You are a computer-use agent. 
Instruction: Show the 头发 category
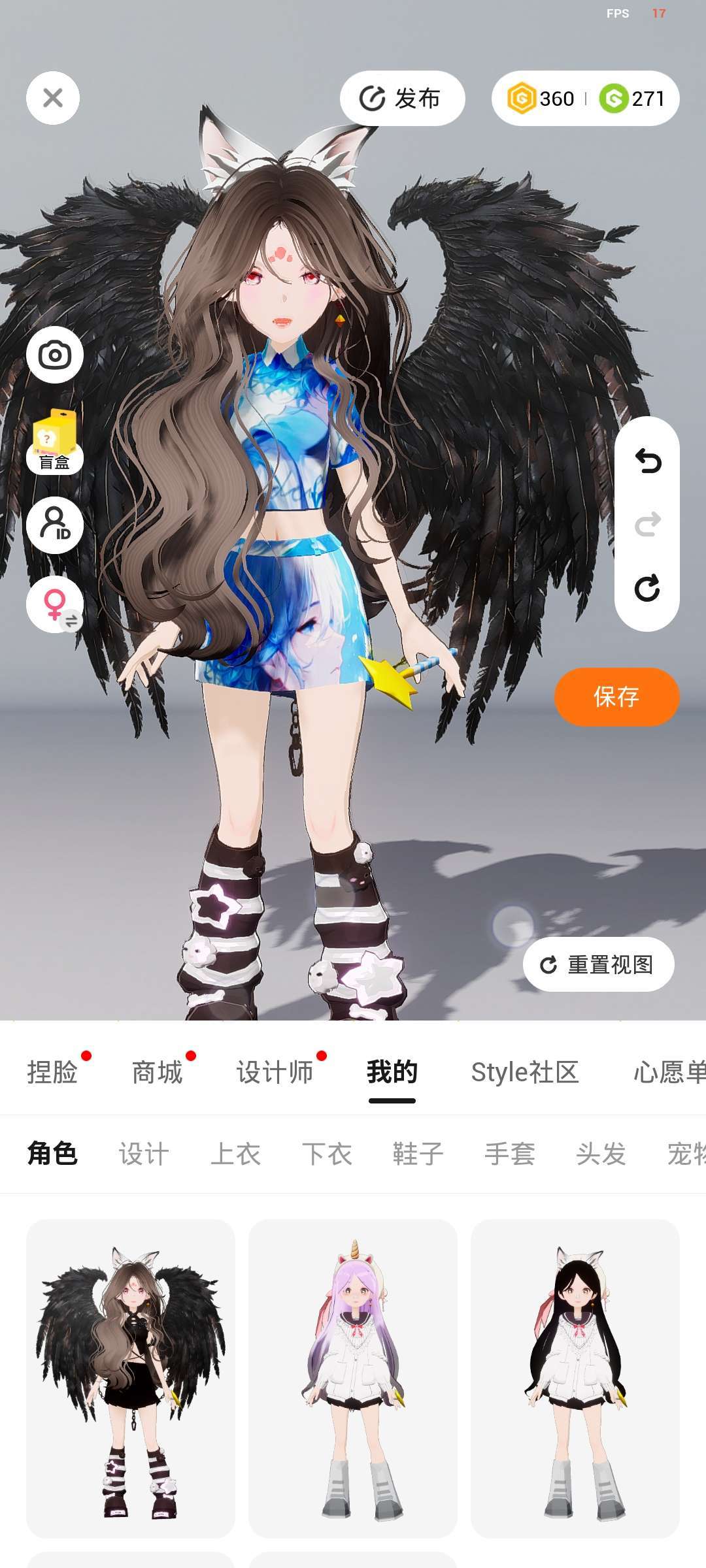pyautogui.click(x=601, y=1154)
